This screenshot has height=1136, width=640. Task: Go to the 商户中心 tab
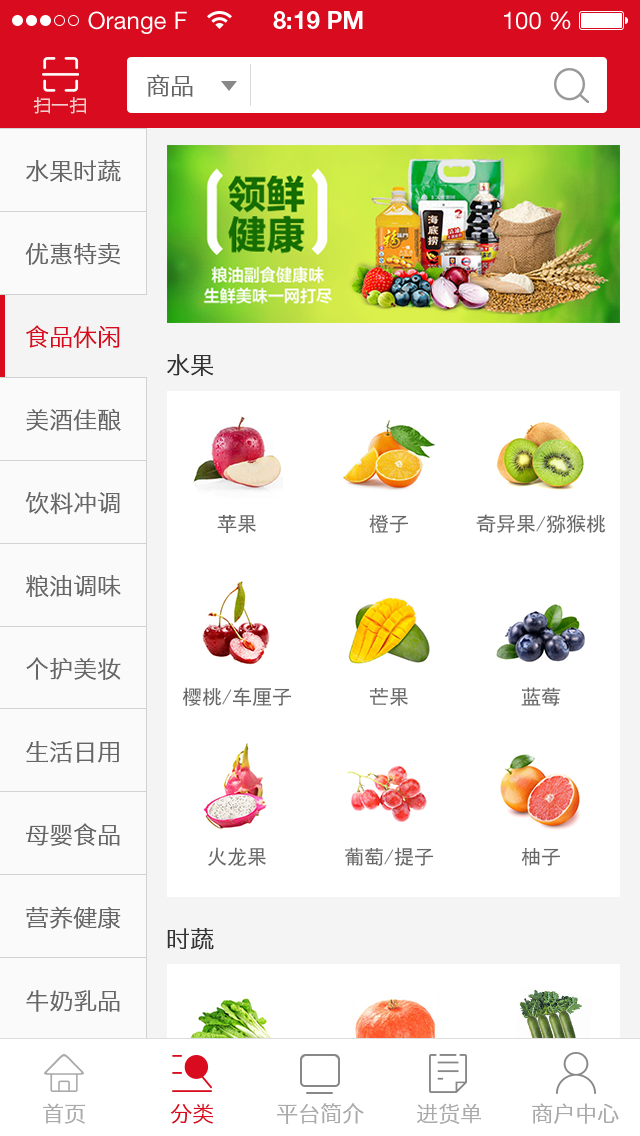(575, 1088)
